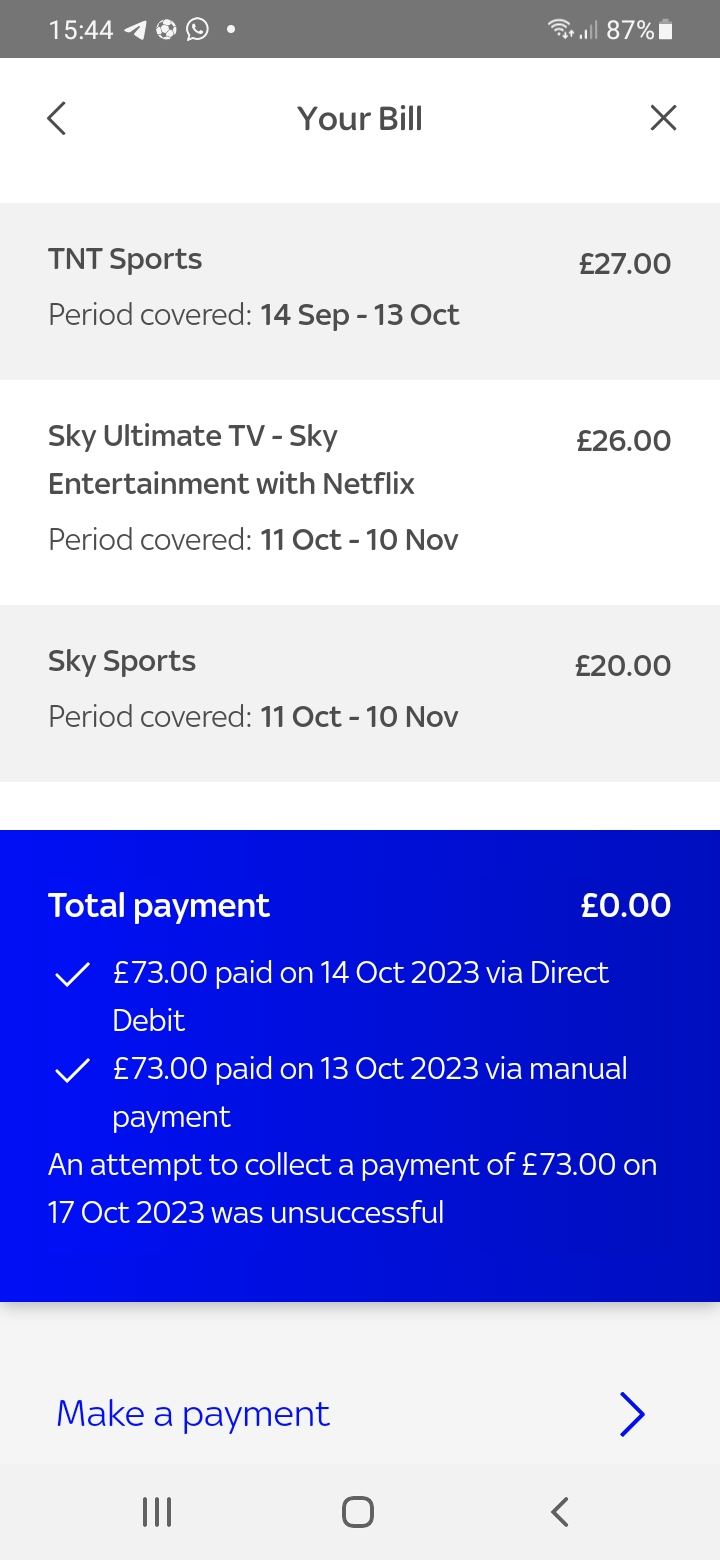The width and height of the screenshot is (720, 1560).
Task: Tap the WhatsApp icon in status bar
Action: tap(196, 29)
